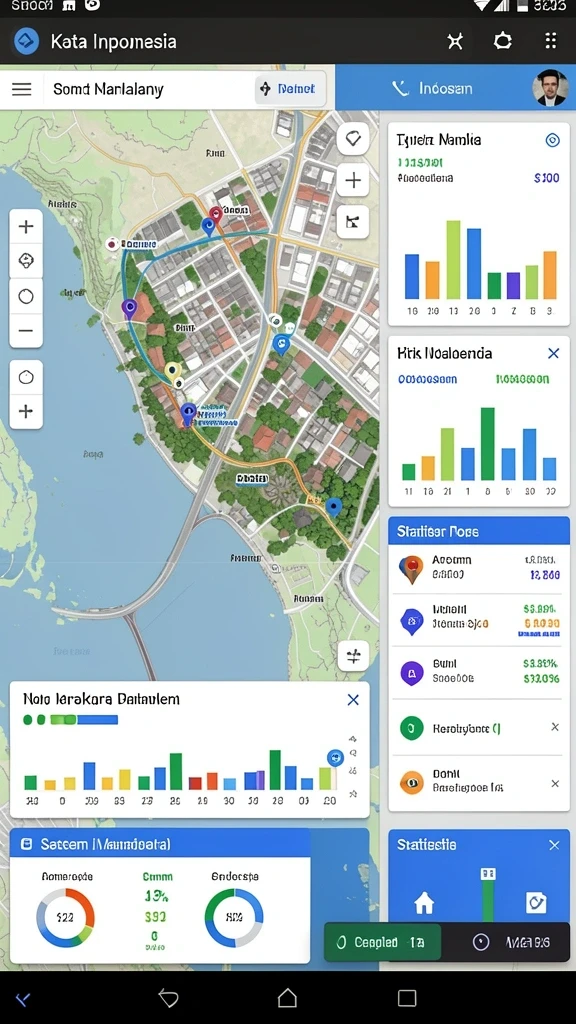This screenshot has height=1024, width=576.
Task: Open the Bunl row with purple pin
Action: 479,671
